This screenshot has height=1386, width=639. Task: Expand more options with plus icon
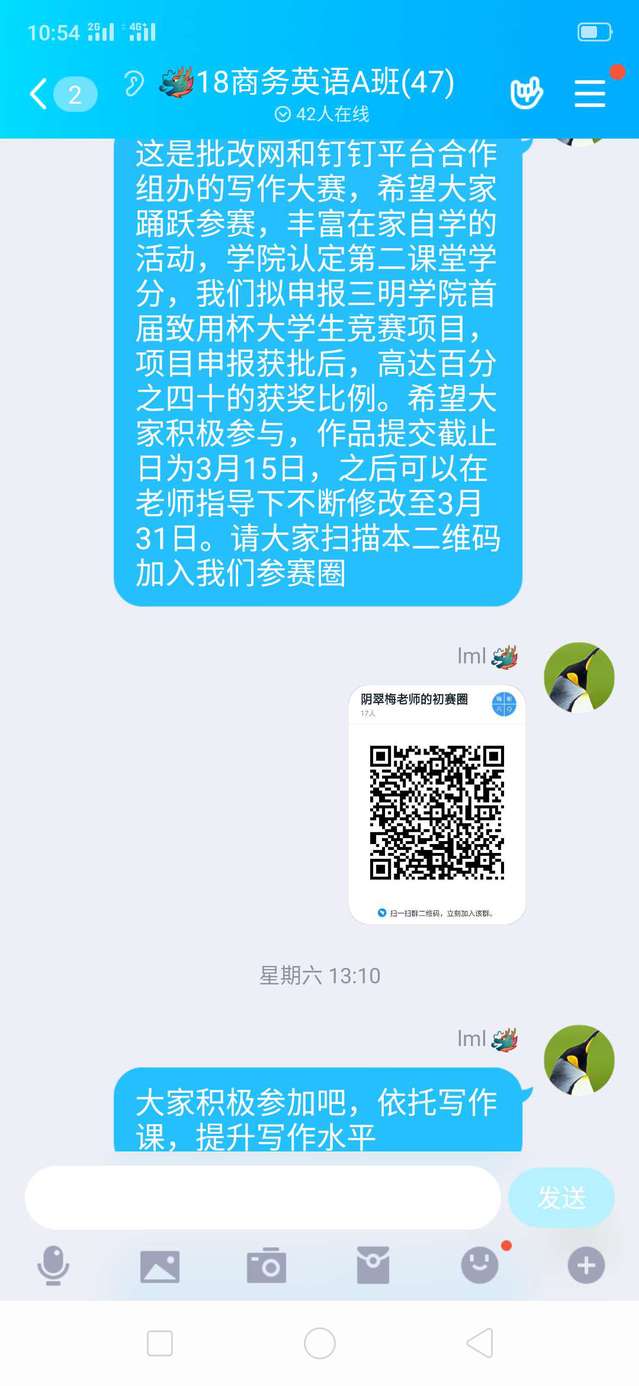[x=586, y=1266]
